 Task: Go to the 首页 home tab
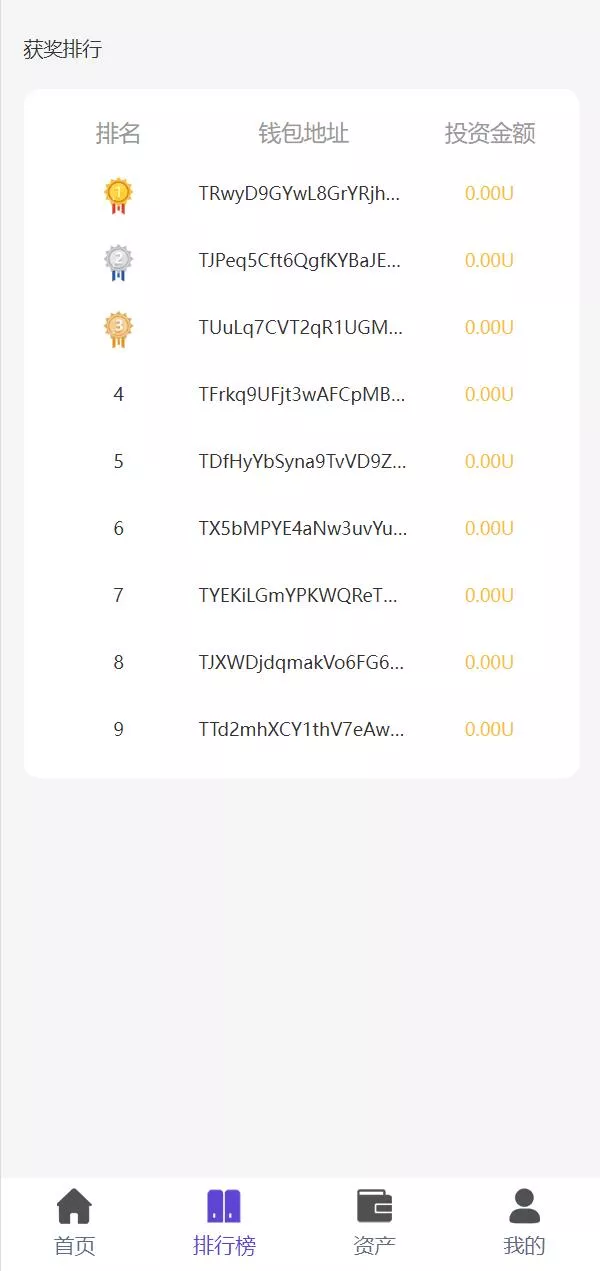click(75, 1222)
